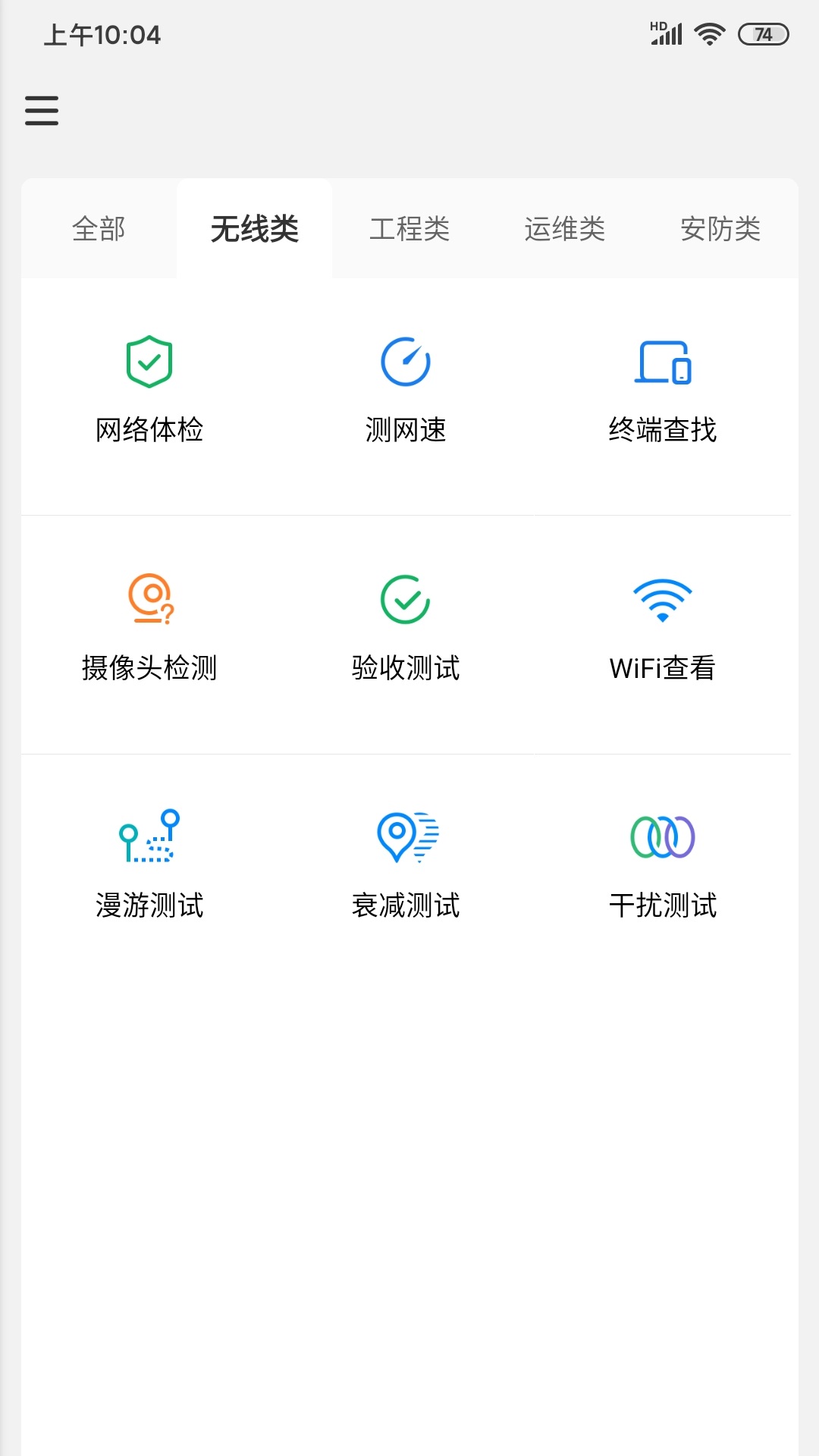View WiFi查看 wireless network viewer
Image resolution: width=819 pixels, height=1456 pixels.
point(663,628)
